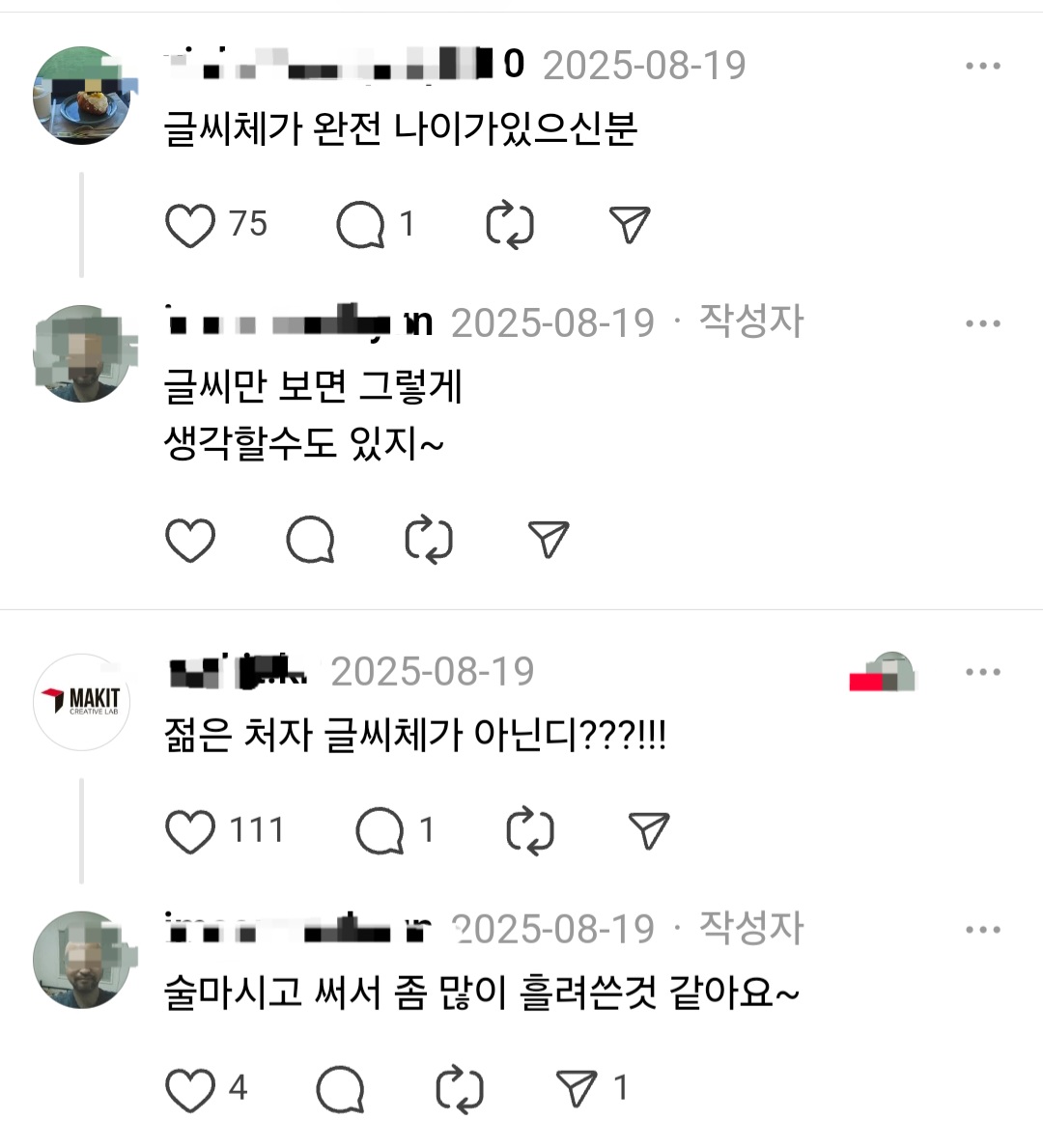Reply to '술마시고 써서 좀 많이 흘려쓴것 같아요~'
The height and width of the screenshot is (1148, 1043).
point(340,1090)
